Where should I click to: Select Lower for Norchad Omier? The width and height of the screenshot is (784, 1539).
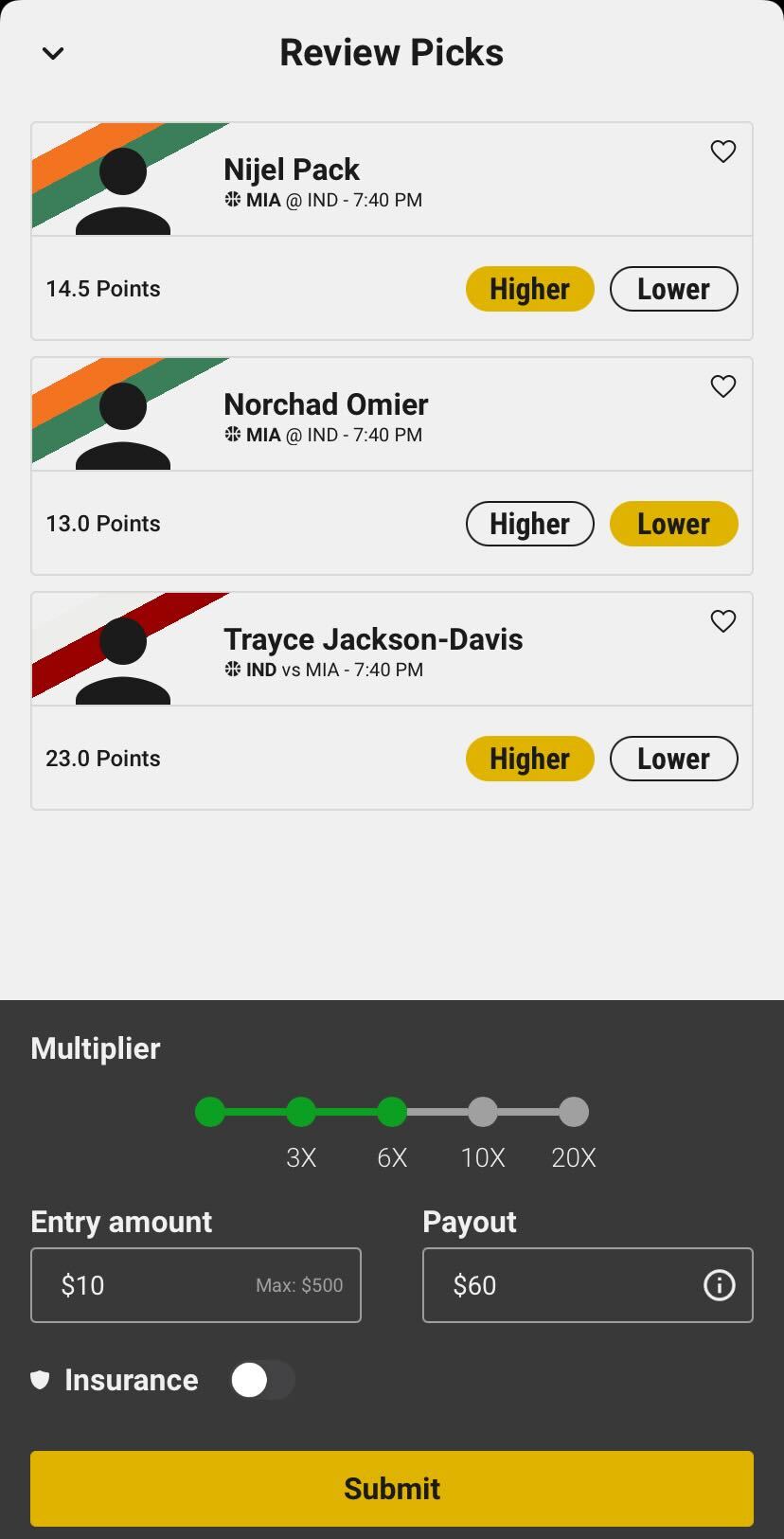673,524
